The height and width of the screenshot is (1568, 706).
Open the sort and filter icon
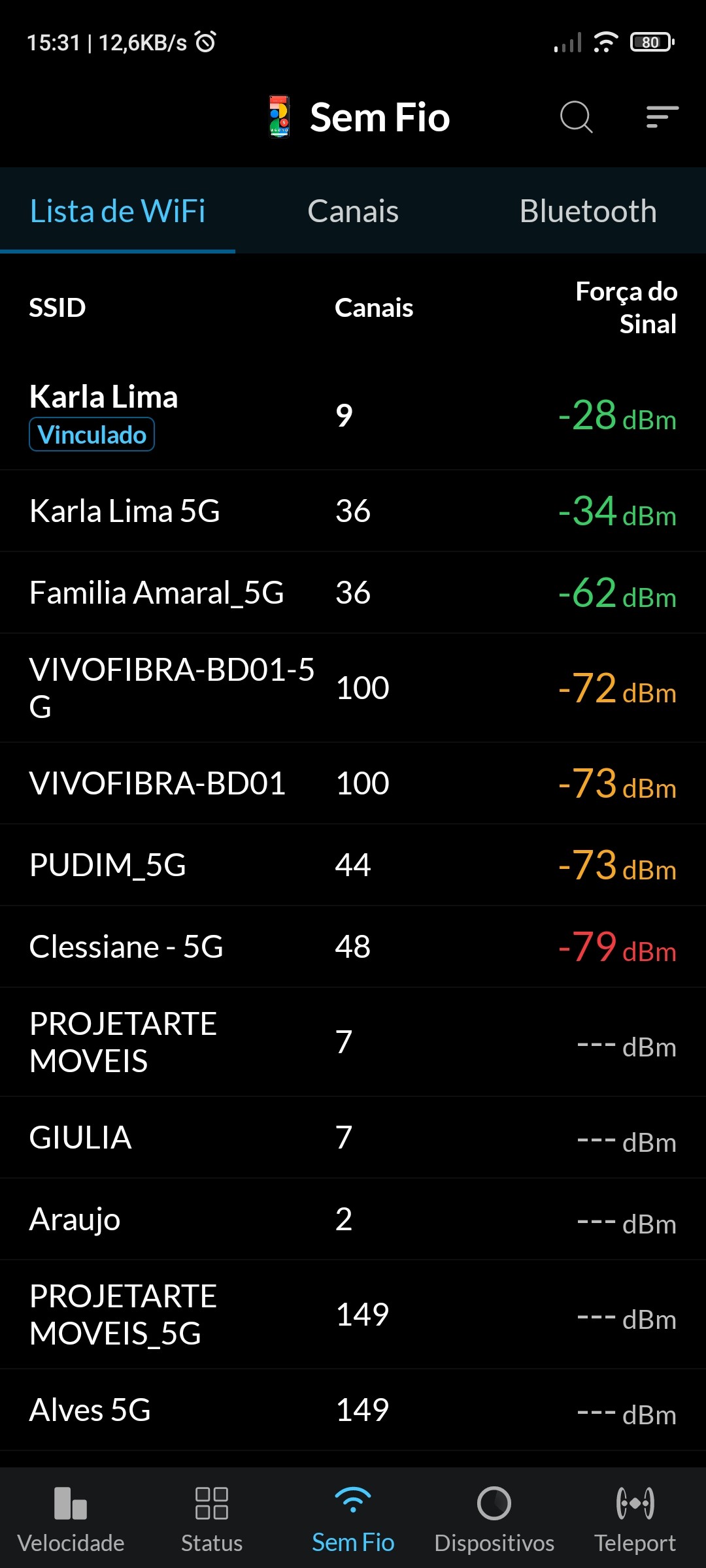662,118
